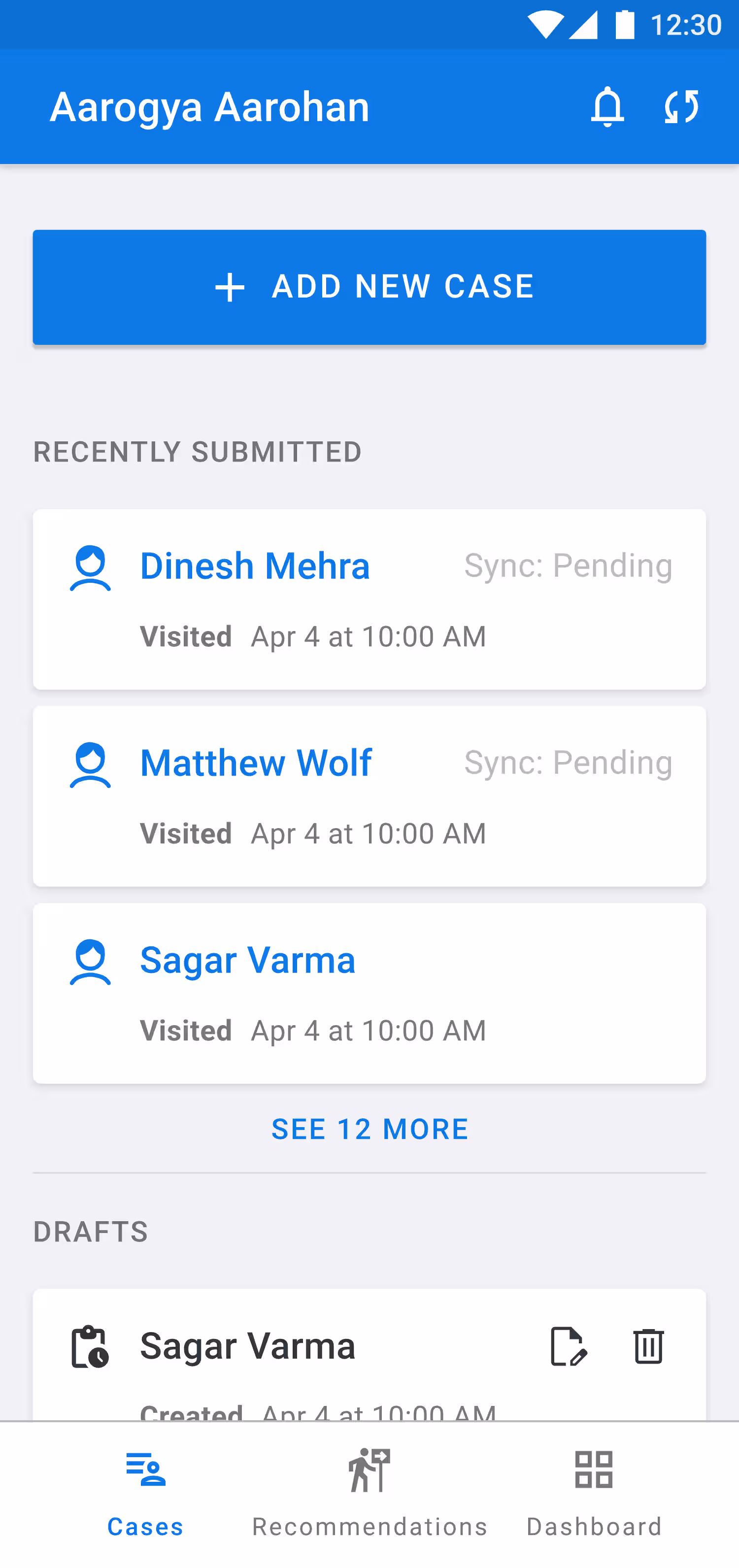Switch to the Recommendations tab

[x=369, y=1492]
